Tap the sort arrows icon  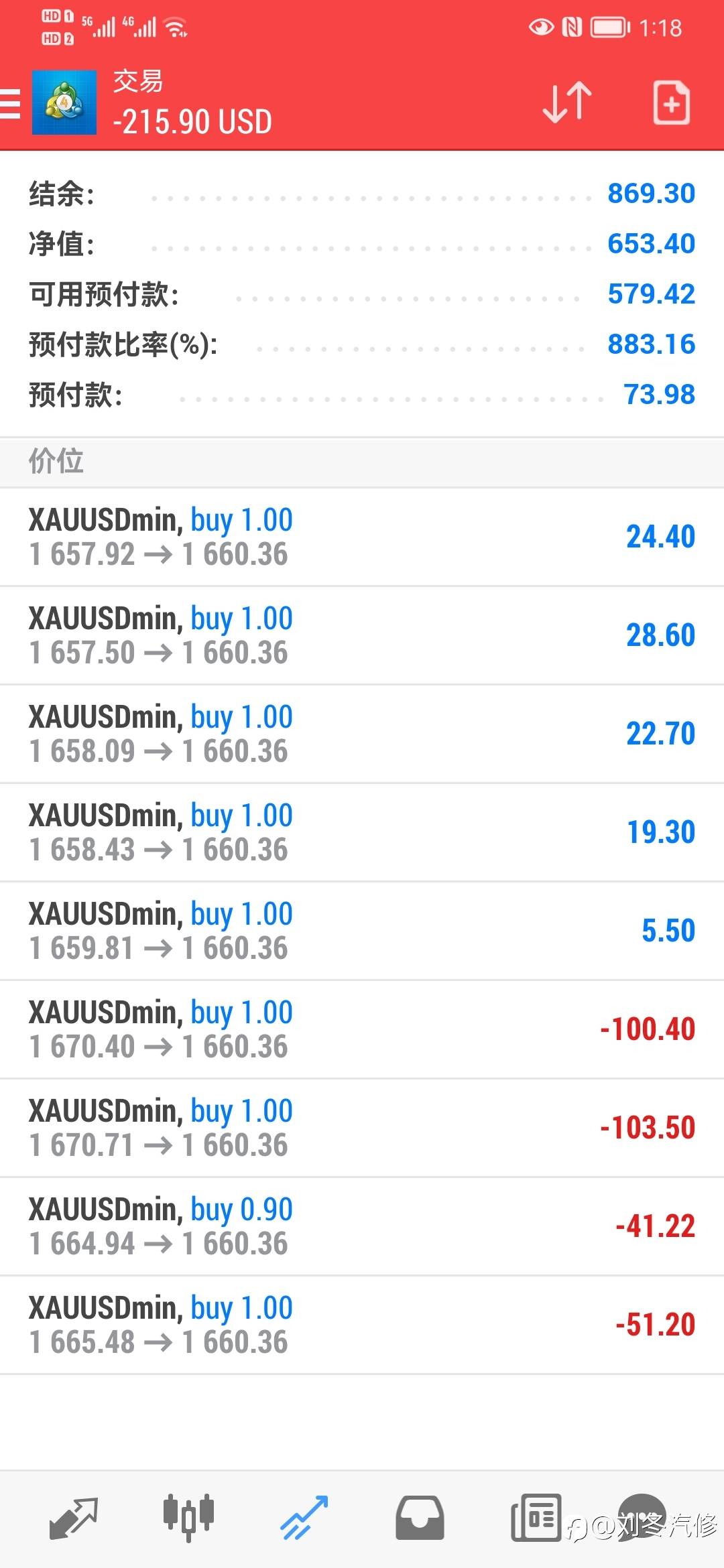pos(567,103)
